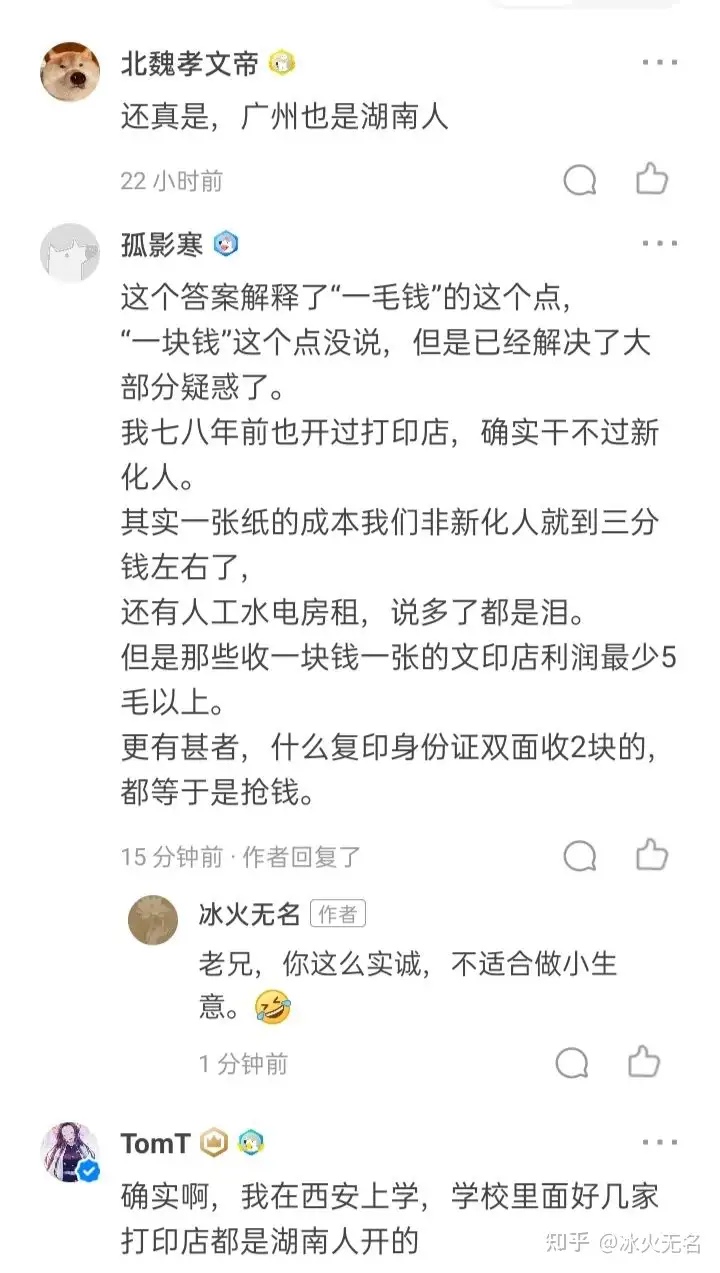
Task: Open overflow menu on 北魏孝文帝's comment
Action: (x=660, y=64)
